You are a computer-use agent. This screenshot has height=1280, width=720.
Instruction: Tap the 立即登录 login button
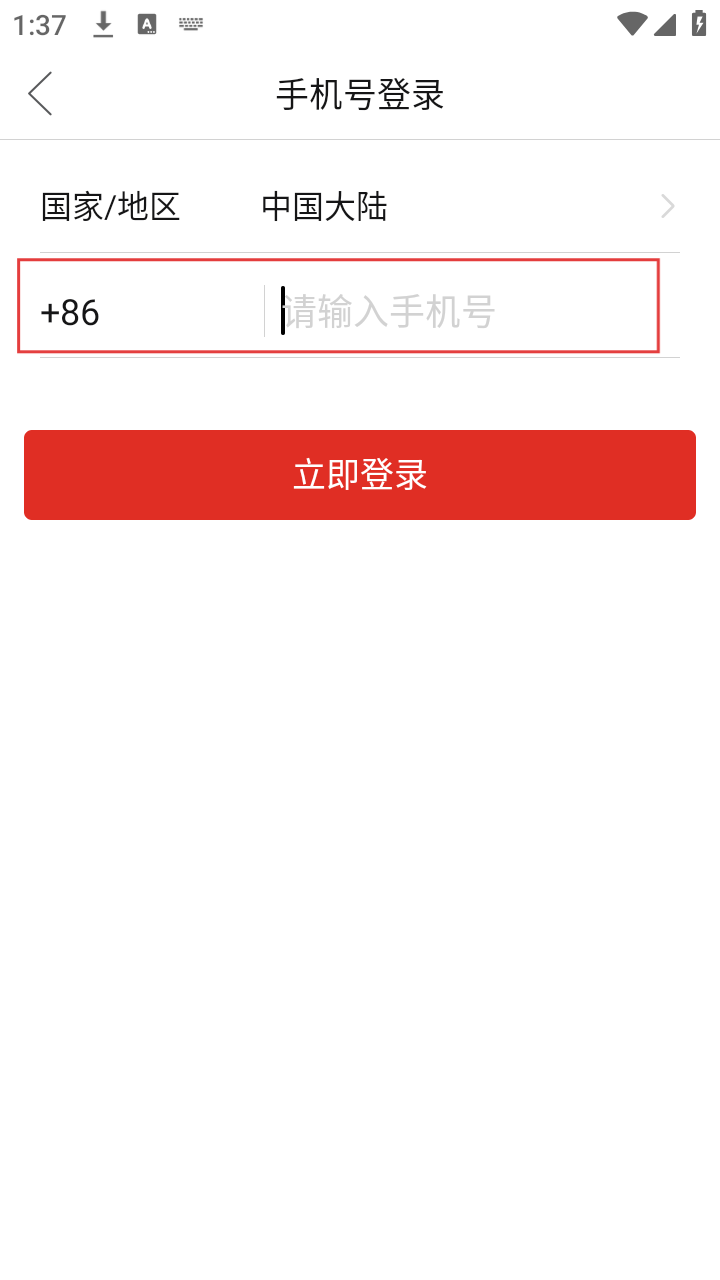pos(360,475)
